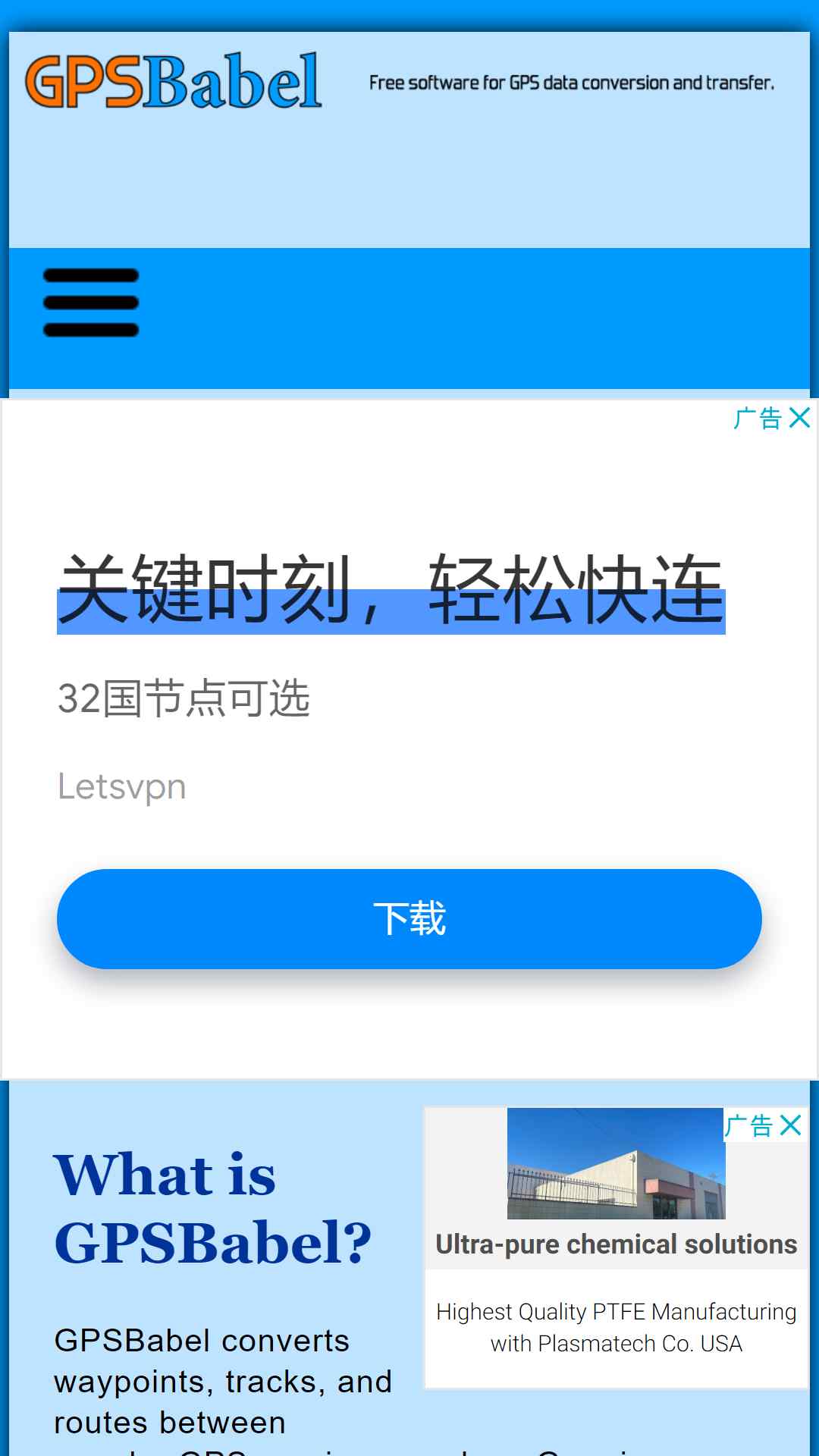
Task: Tap the 广告 info icon on the Letsvpn ad
Action: click(x=758, y=418)
